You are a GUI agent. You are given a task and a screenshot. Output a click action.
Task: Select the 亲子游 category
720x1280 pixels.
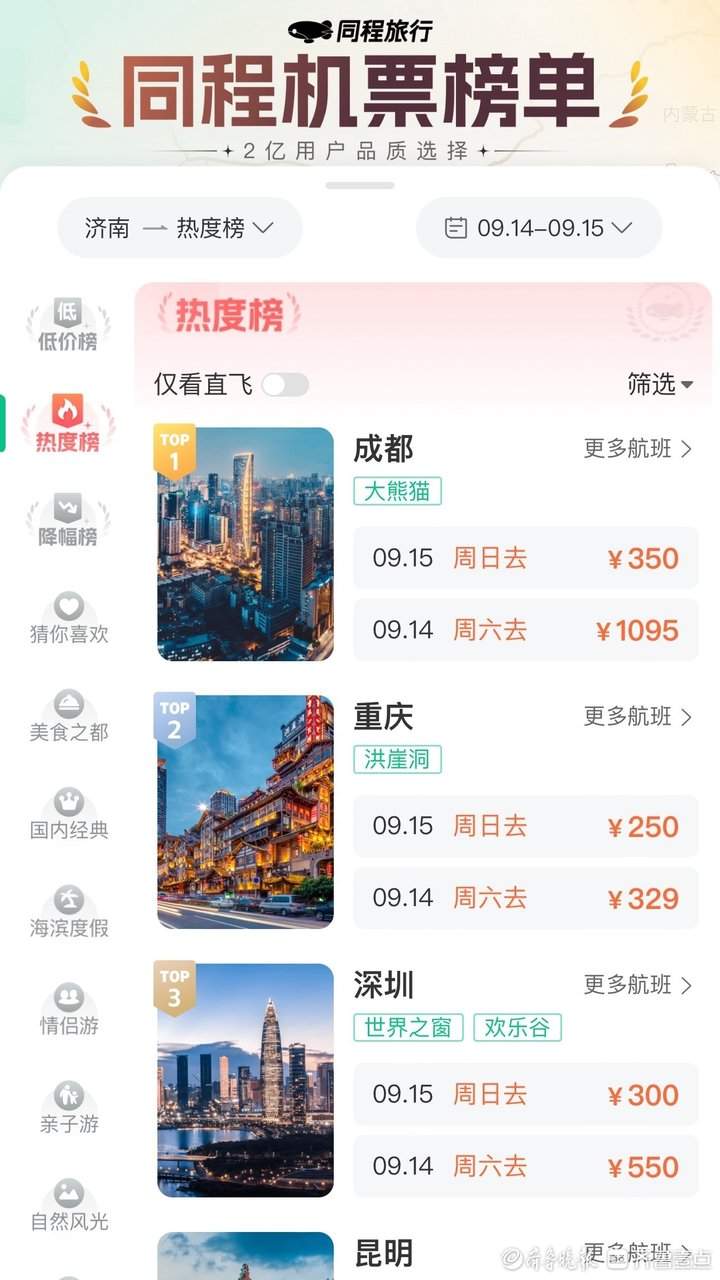[68, 1109]
